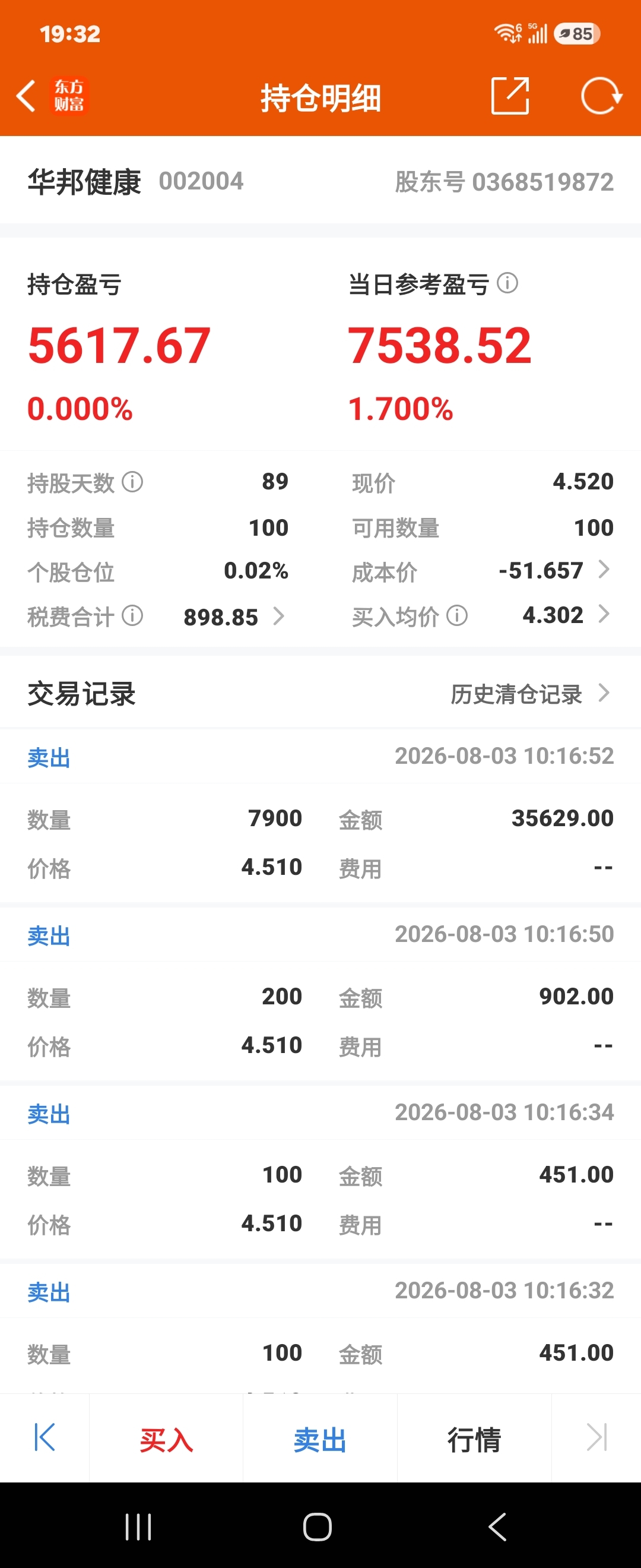The width and height of the screenshot is (641, 1568).
Task: Open the 成本价 -51.657 details
Action: click(553, 570)
